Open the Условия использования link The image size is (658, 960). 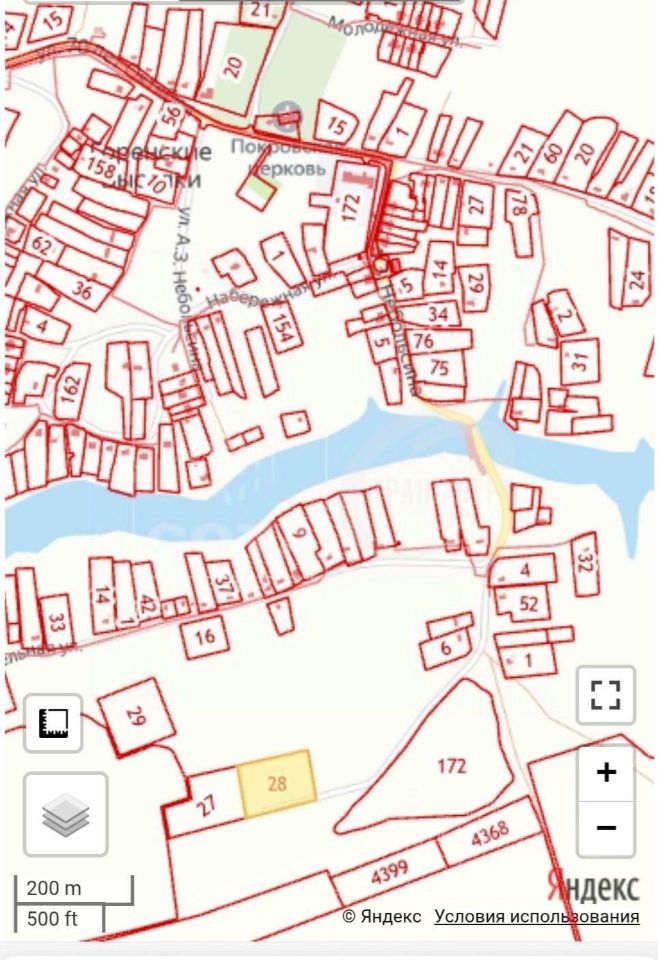[x=537, y=917]
